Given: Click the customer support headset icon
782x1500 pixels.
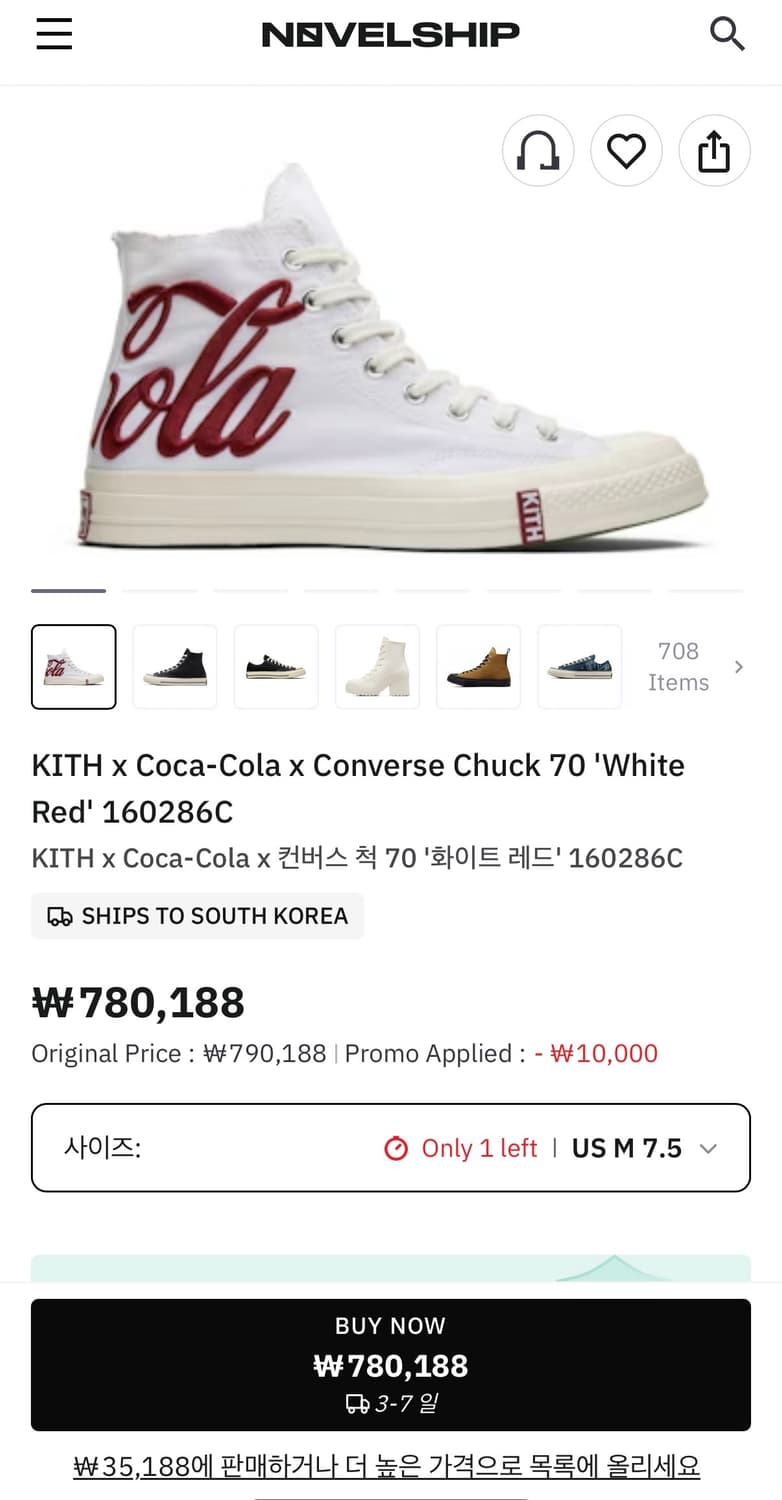Looking at the screenshot, I should (538, 150).
